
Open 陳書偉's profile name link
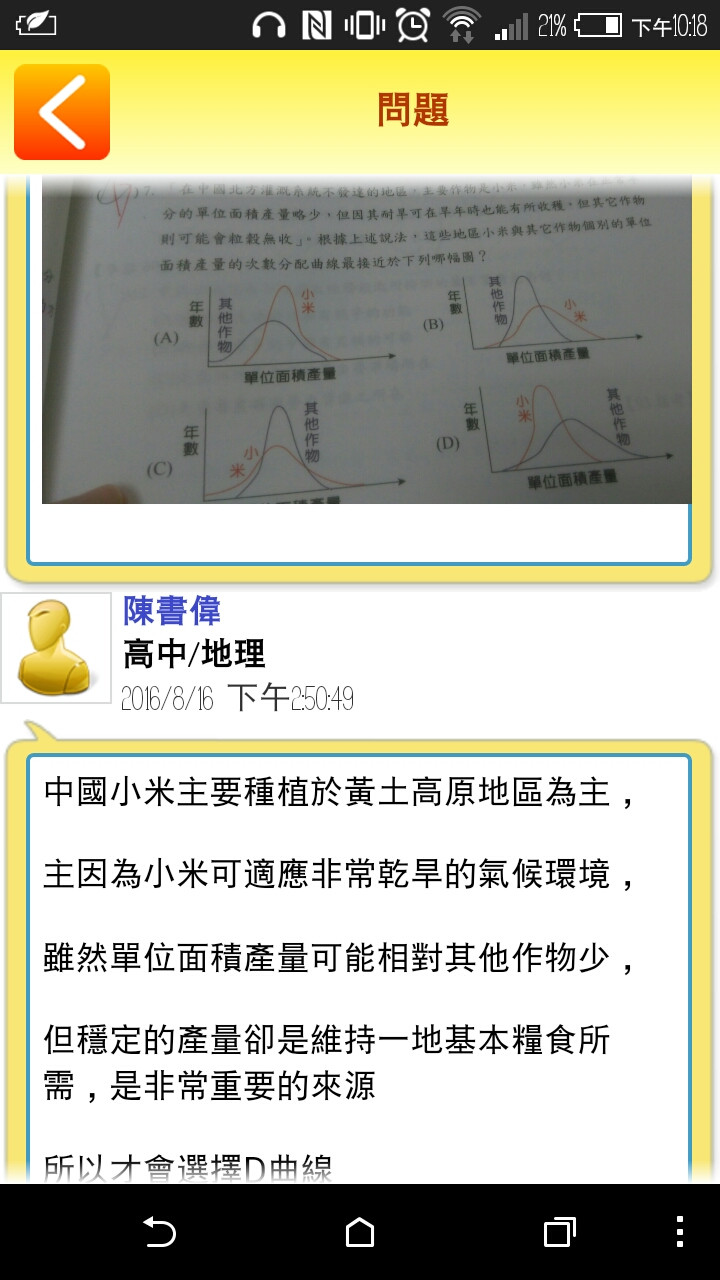[172, 610]
